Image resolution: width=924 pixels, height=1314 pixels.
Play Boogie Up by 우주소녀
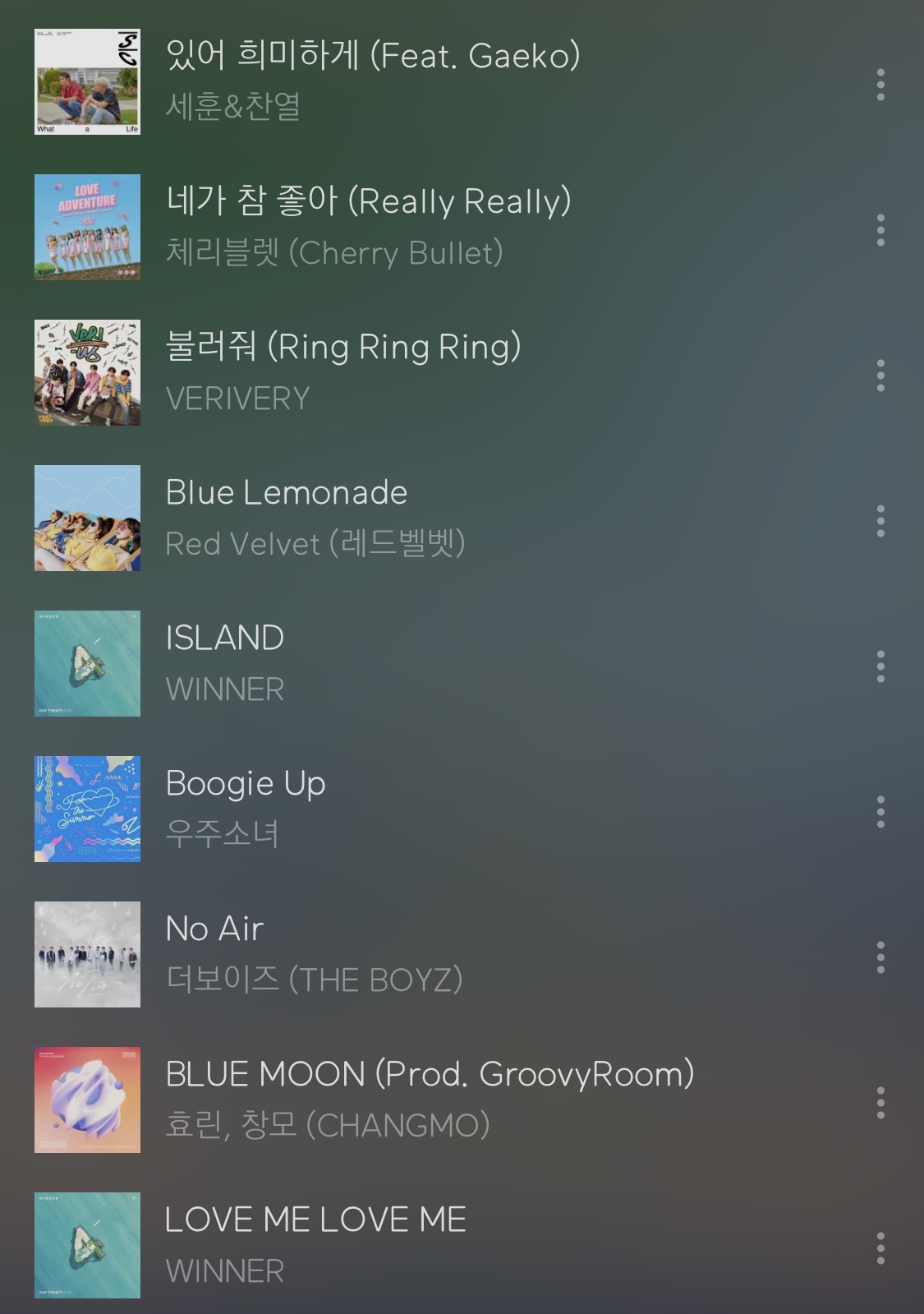(245, 783)
